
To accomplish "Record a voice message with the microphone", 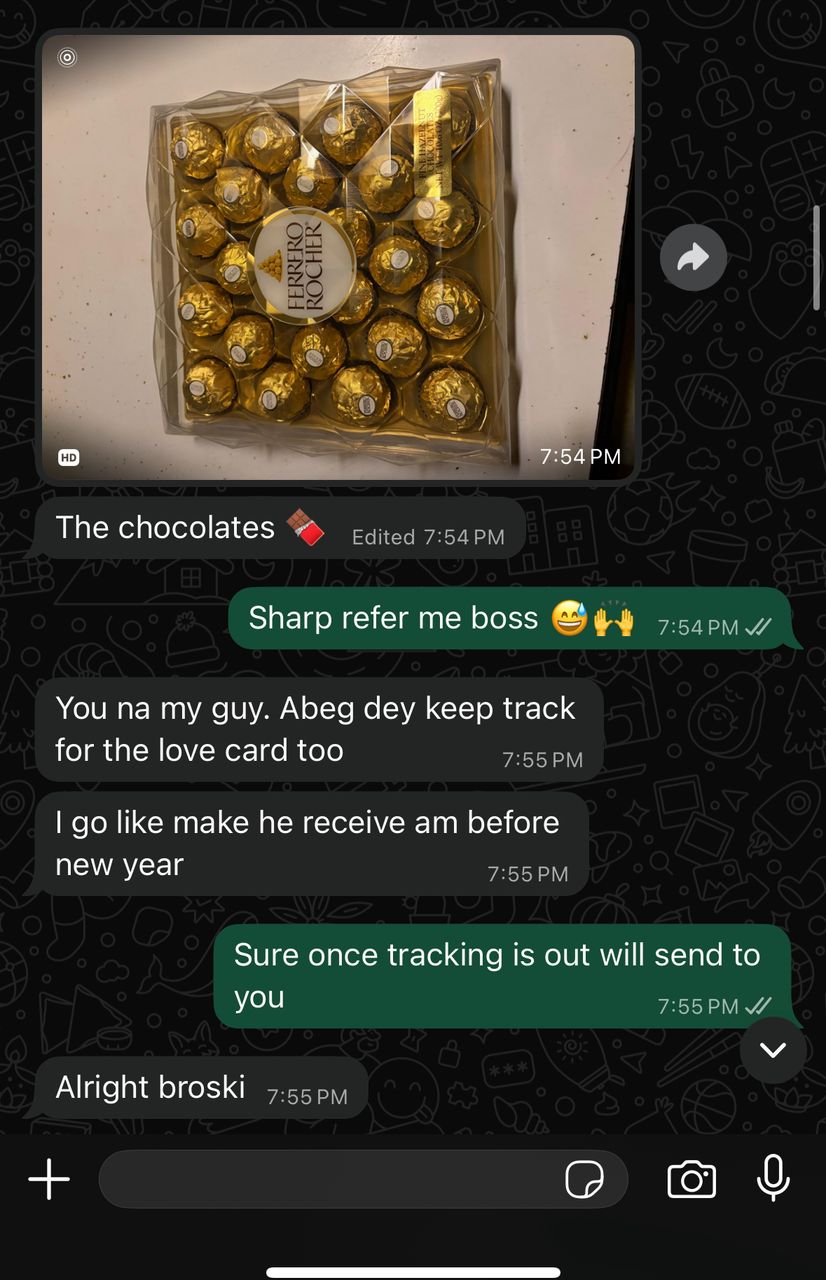I will (773, 1180).
